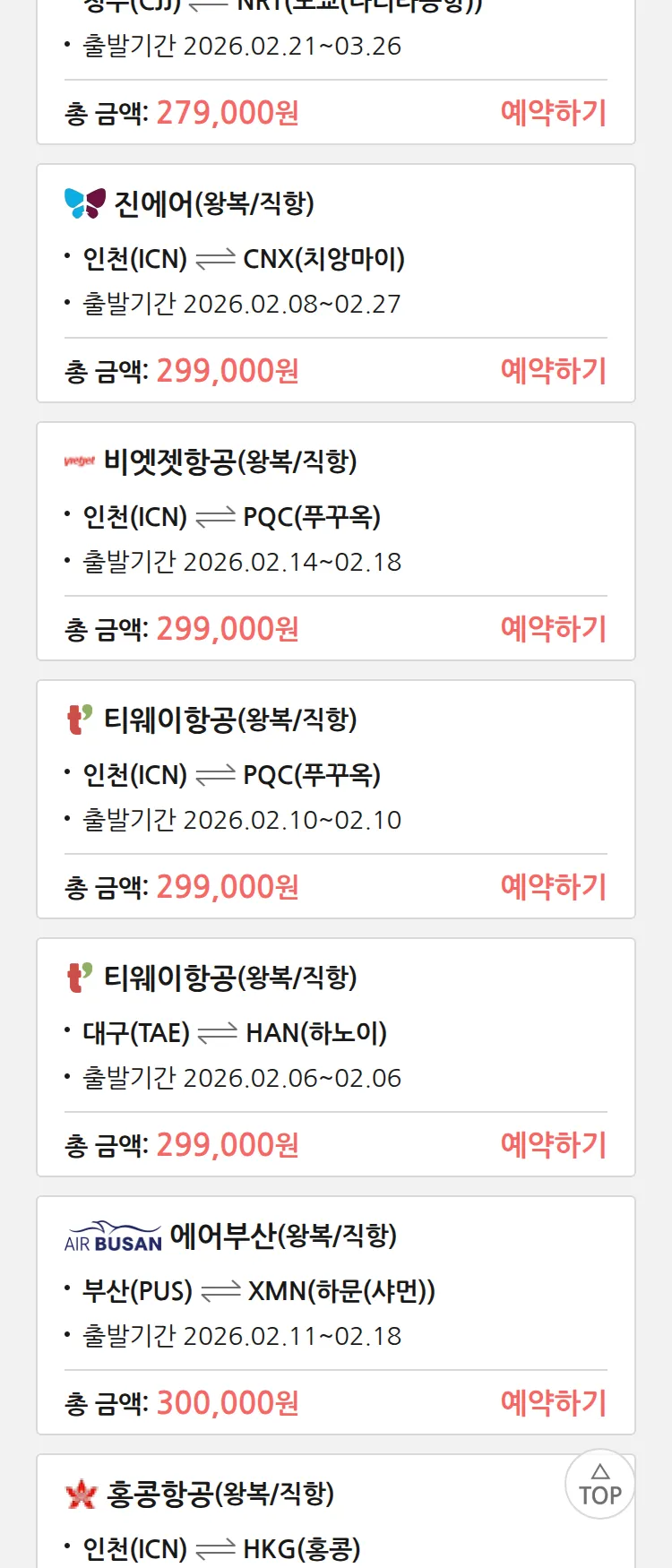Viewport: 672px width, 1568px height.
Task: Reserve the 티웨이항공 인천–PQC(푸꾸옥) flight
Action: coord(553,887)
